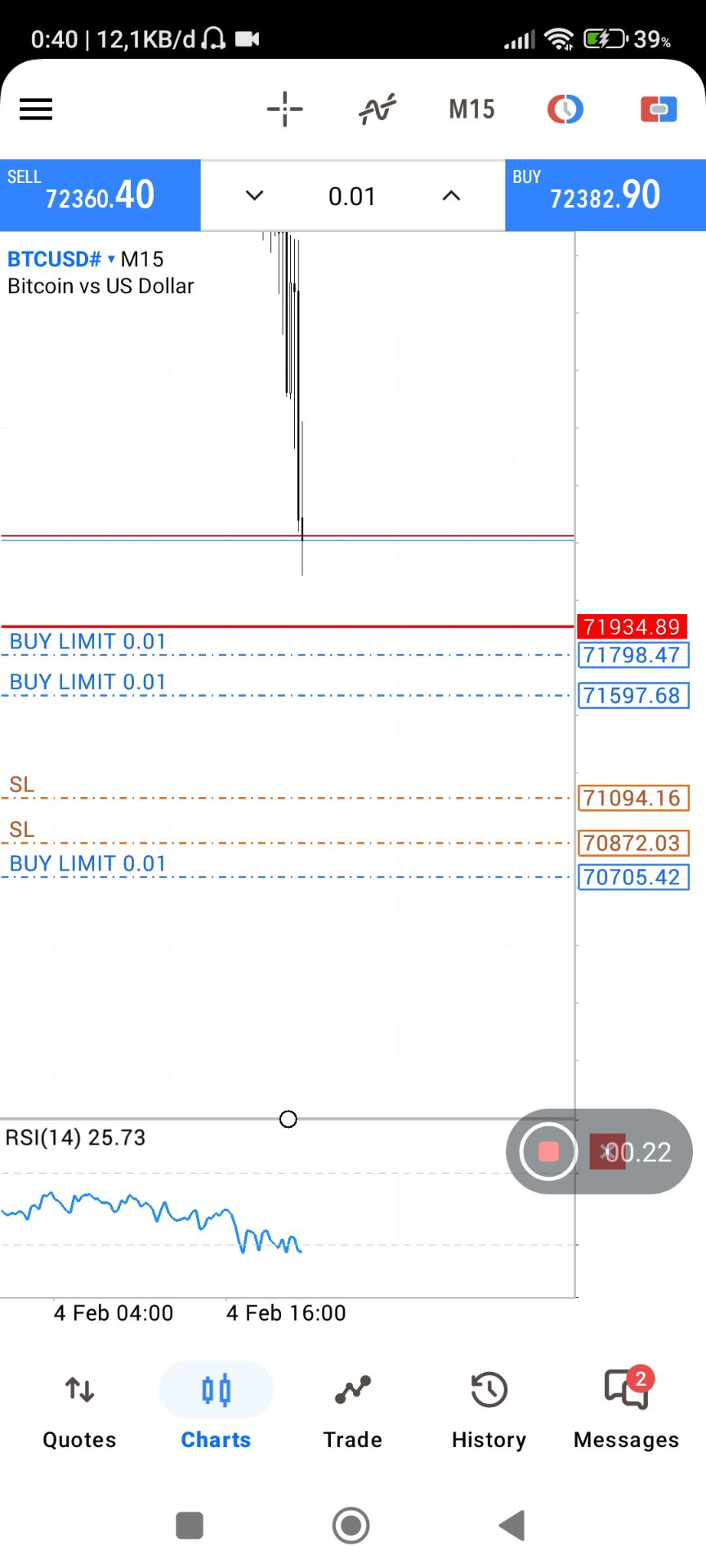Sell at 72360.40
This screenshot has height=1568, width=706.
(x=100, y=195)
